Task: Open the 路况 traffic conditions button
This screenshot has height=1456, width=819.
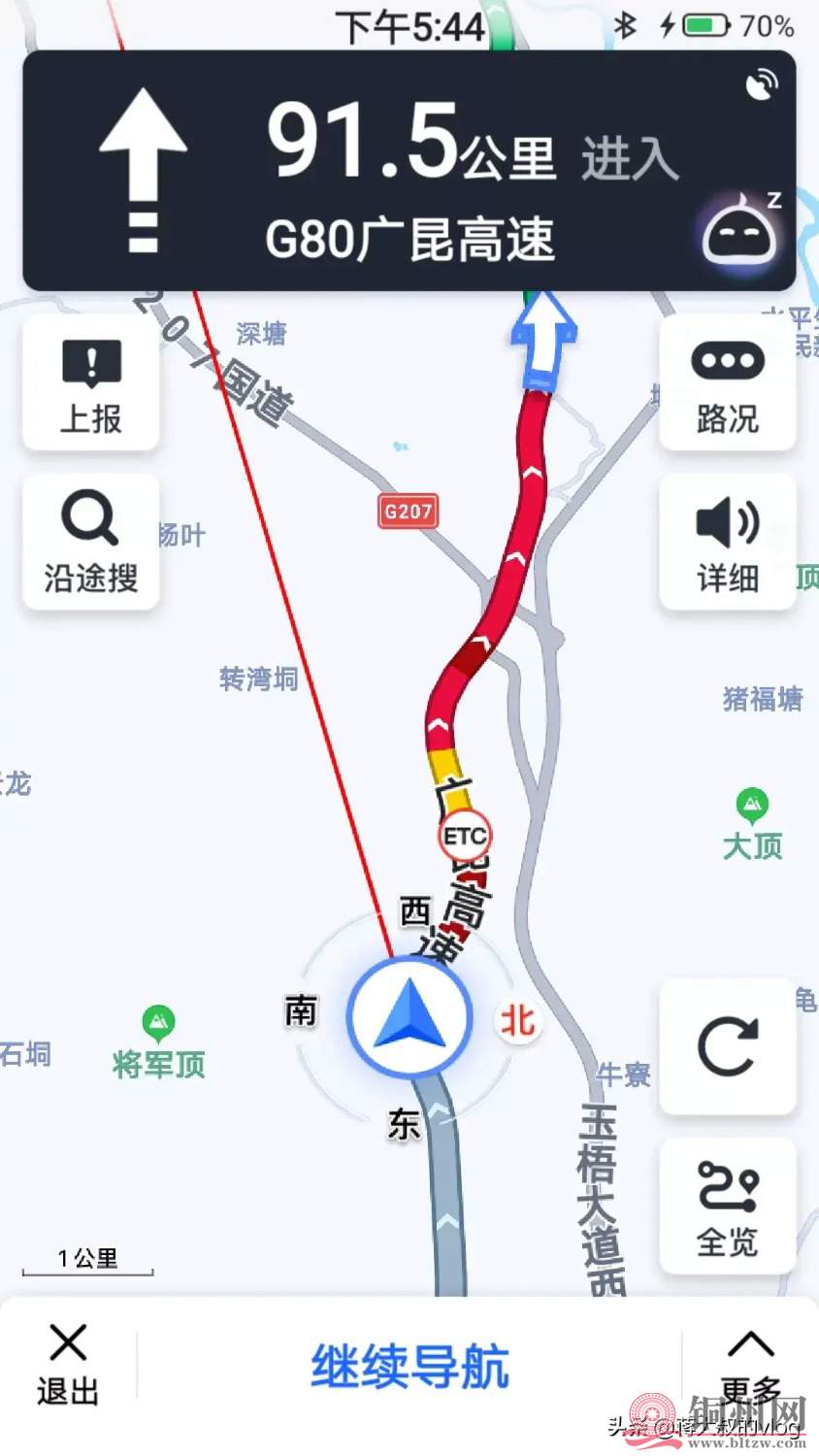Action: coord(728,384)
